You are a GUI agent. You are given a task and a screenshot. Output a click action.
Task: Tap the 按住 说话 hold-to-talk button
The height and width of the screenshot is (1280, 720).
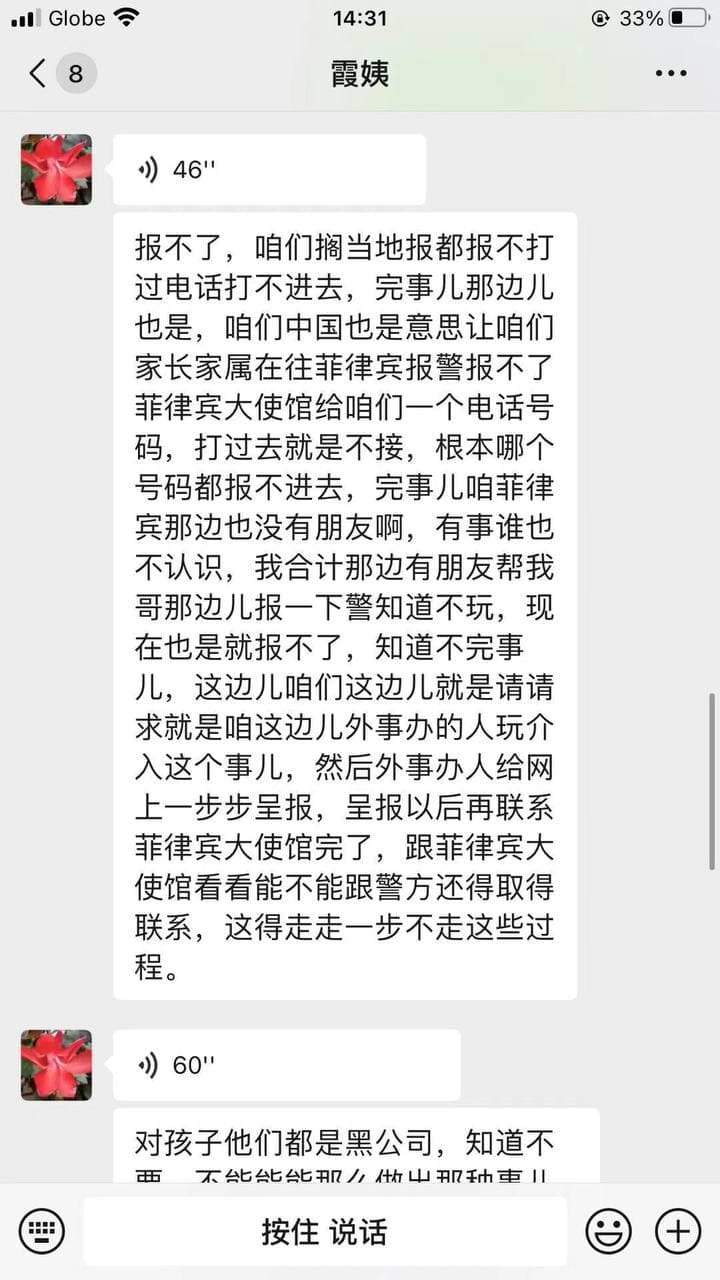coord(324,1231)
